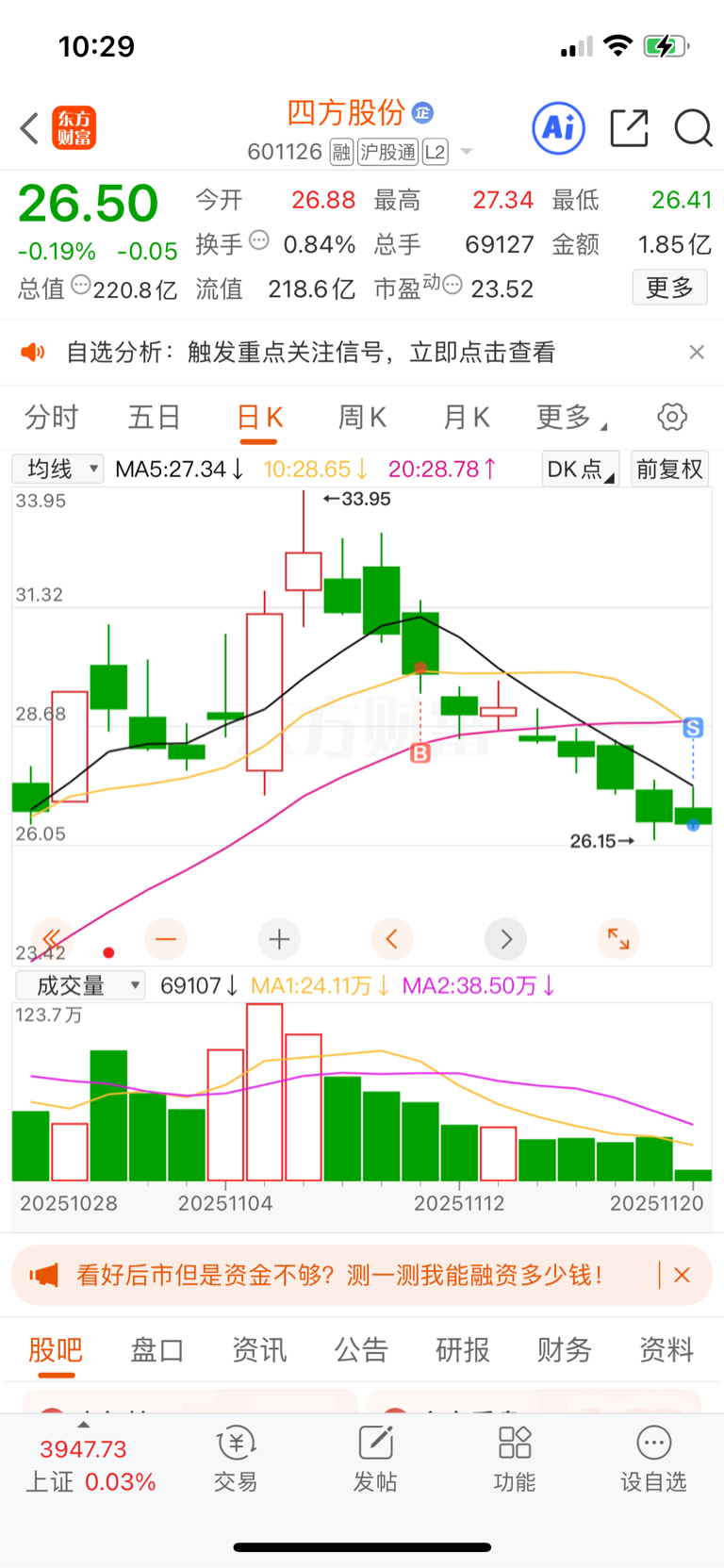Open the Ai assistant icon
The image size is (724, 1568).
[x=558, y=127]
